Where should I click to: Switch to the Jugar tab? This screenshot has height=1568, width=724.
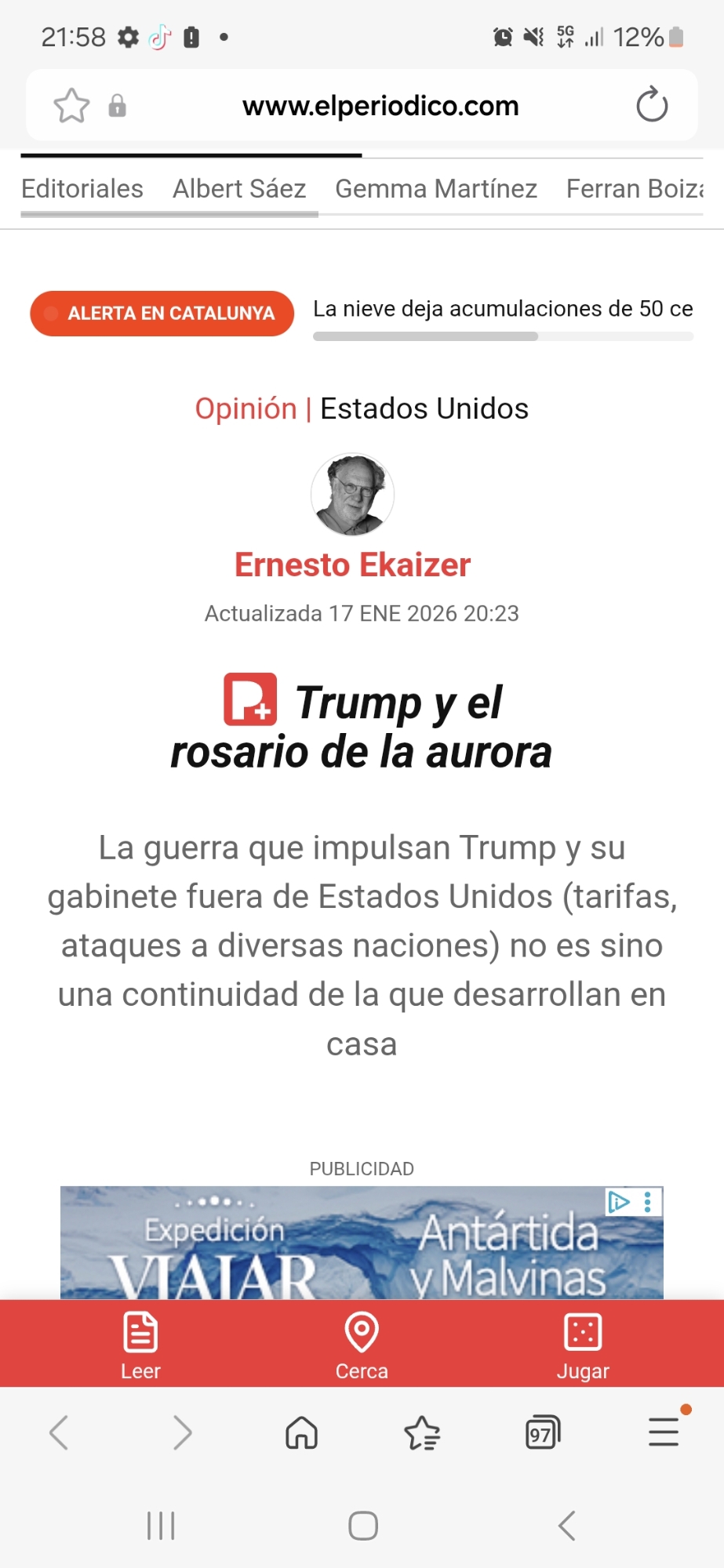tap(583, 1344)
